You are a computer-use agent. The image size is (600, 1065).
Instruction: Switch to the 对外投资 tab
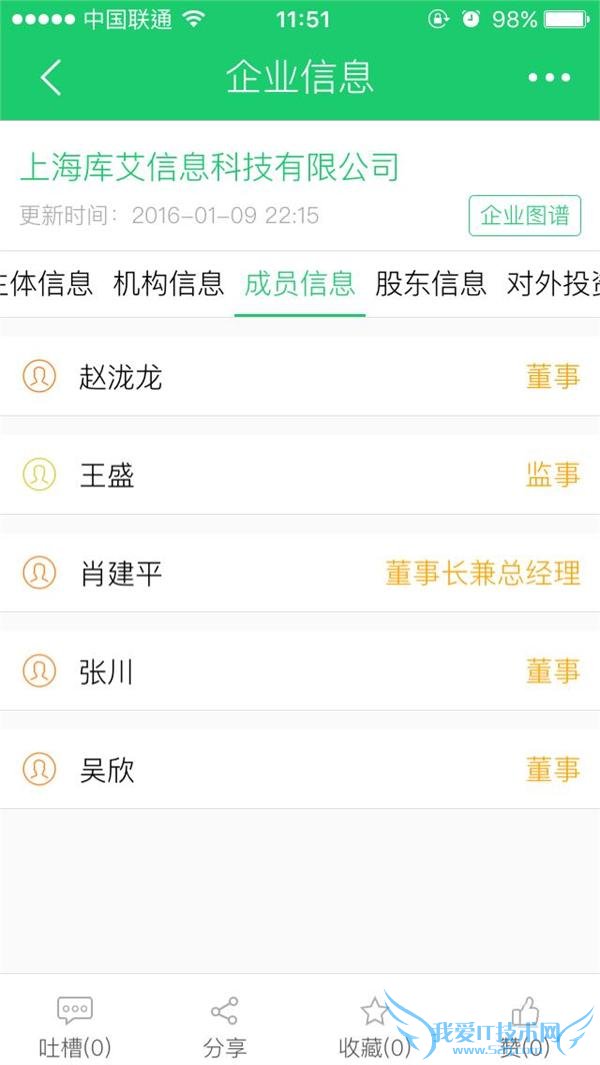coord(553,284)
